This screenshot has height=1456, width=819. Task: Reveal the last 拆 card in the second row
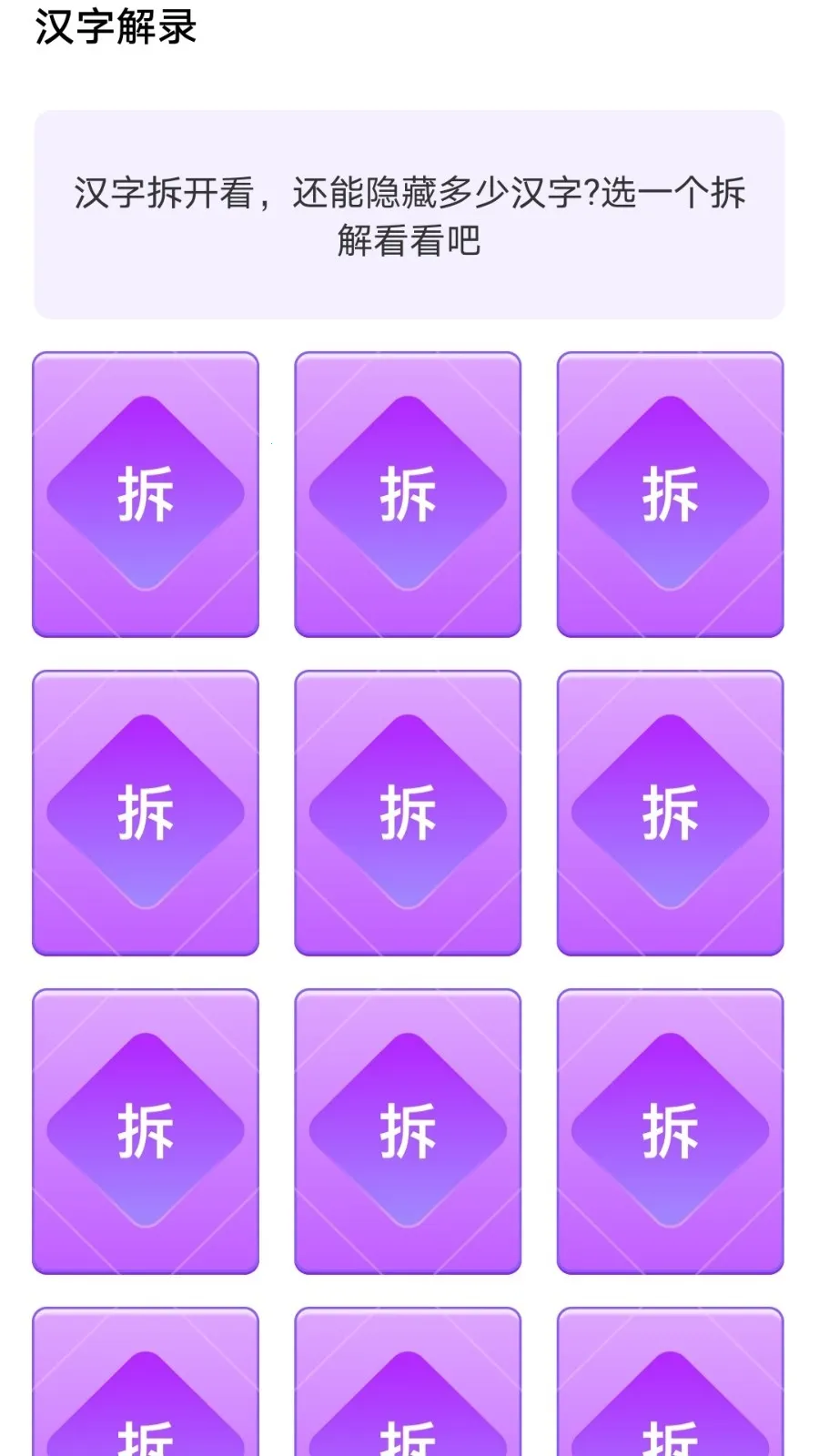(x=670, y=813)
